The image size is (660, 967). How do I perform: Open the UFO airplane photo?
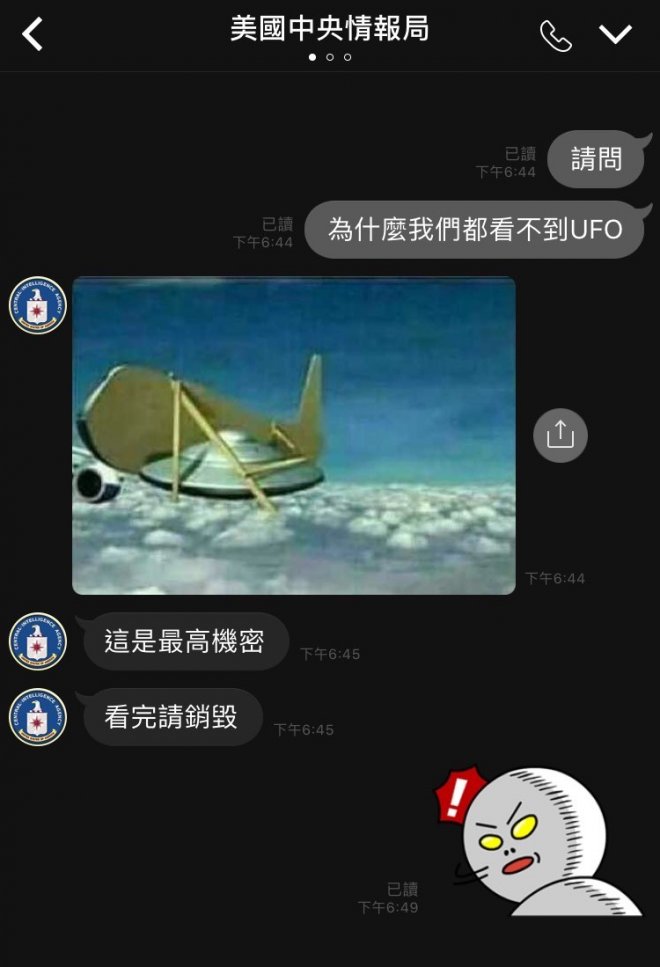pyautogui.click(x=294, y=436)
